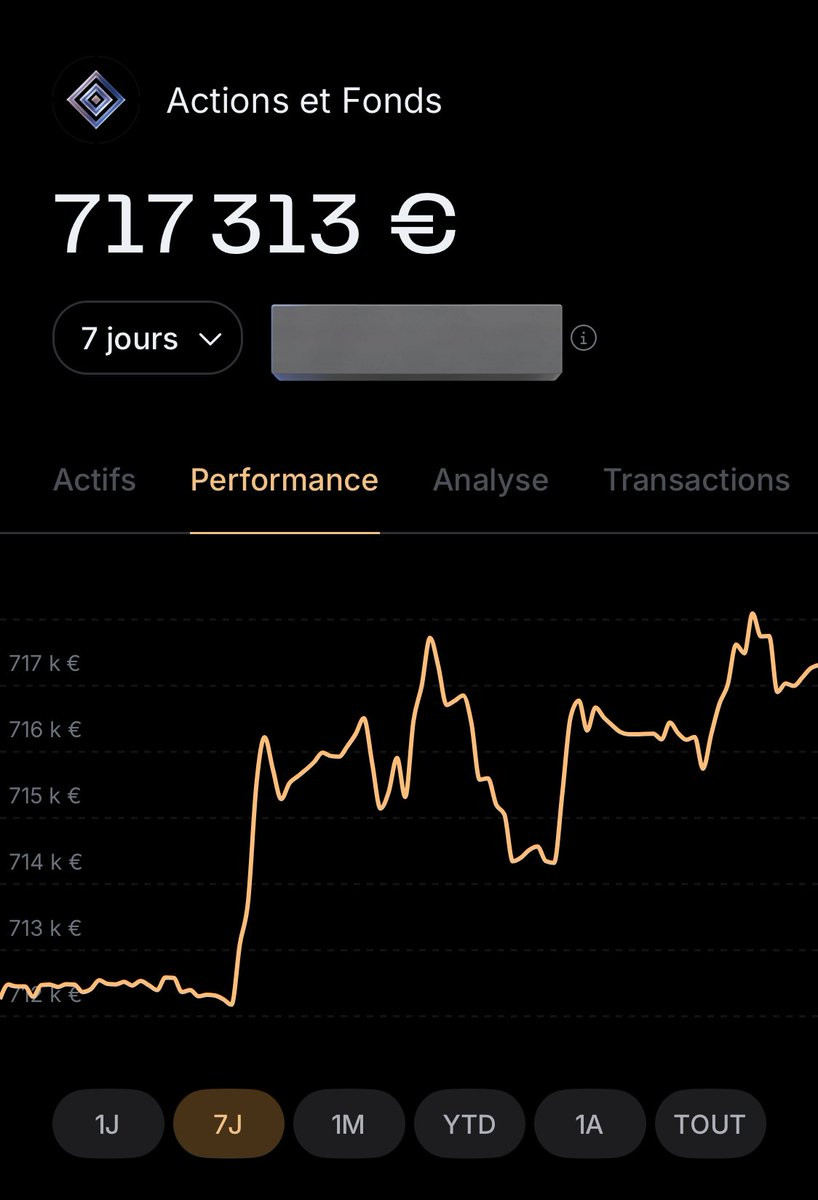Image resolution: width=818 pixels, height=1200 pixels.
Task: Select the Performance tab
Action: (x=284, y=480)
